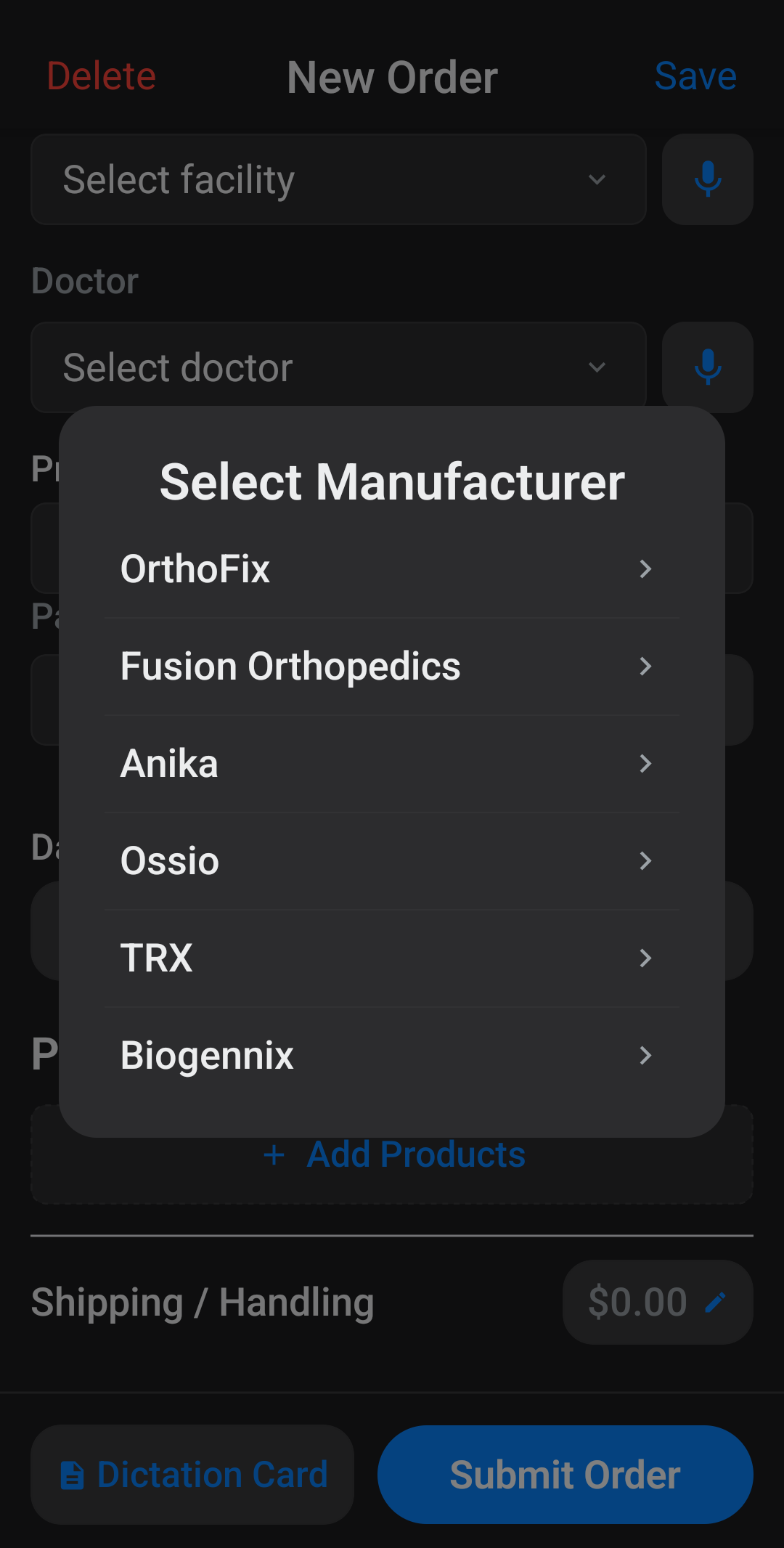The height and width of the screenshot is (1548, 784).
Task: Open the Select facility dropdown
Action: coord(338,180)
